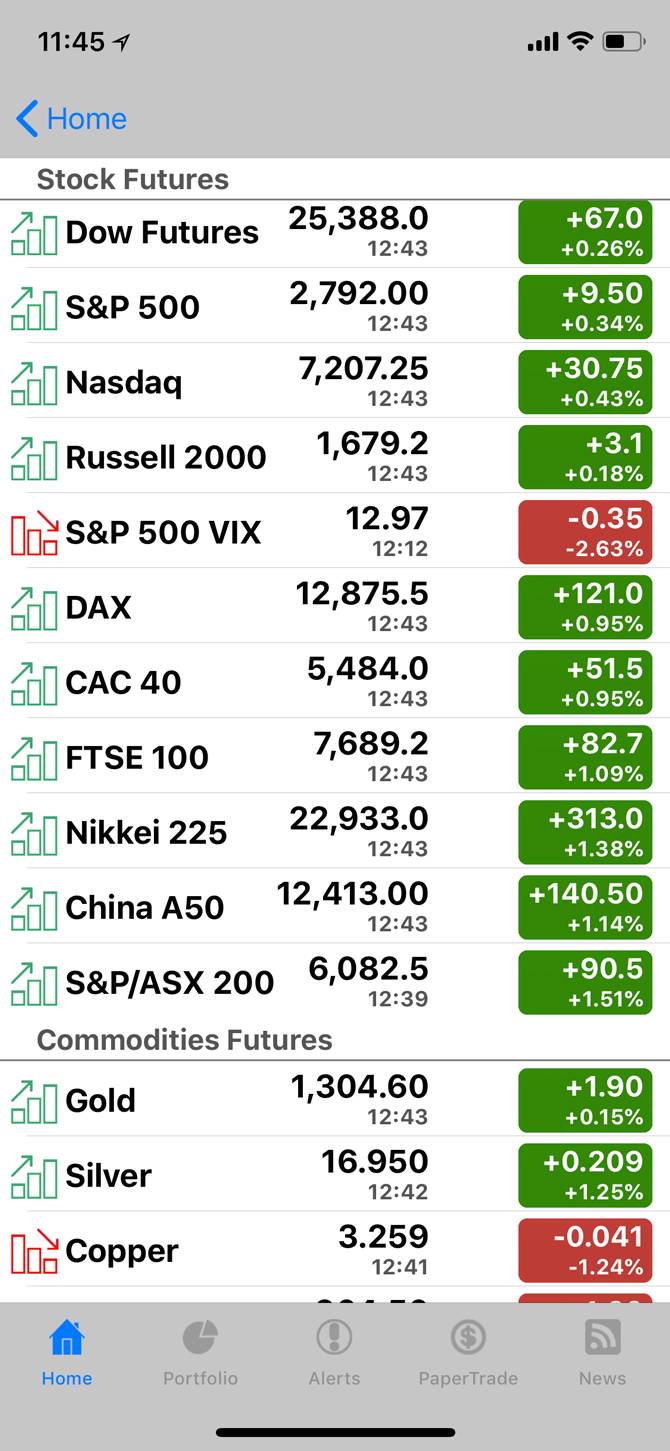The height and width of the screenshot is (1451, 670).
Task: Open the Alerts tab
Action: (334, 1352)
